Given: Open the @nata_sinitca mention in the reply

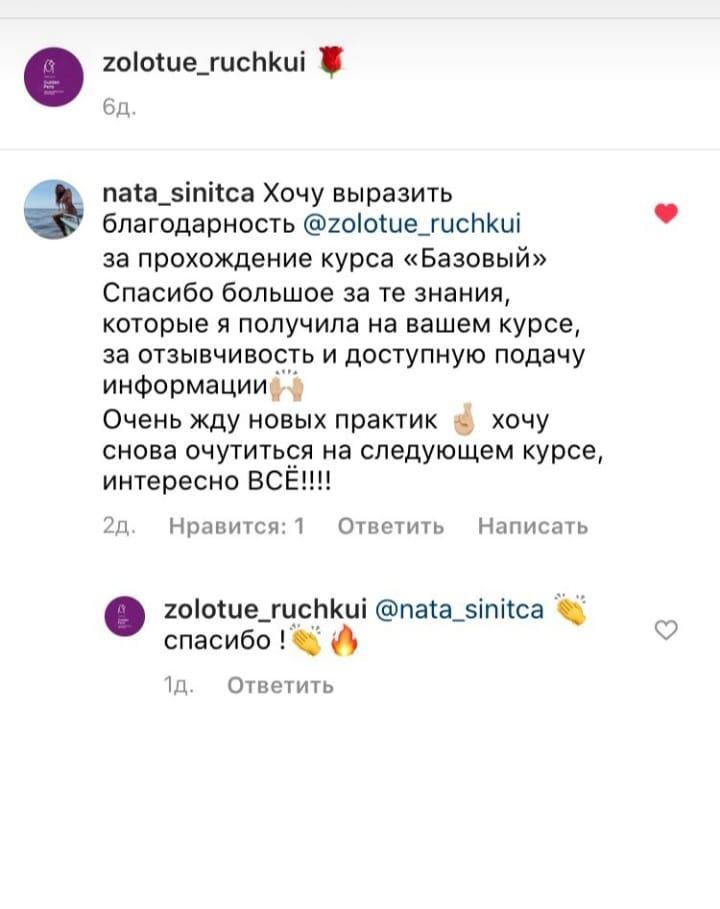Looking at the screenshot, I should pos(459,609).
